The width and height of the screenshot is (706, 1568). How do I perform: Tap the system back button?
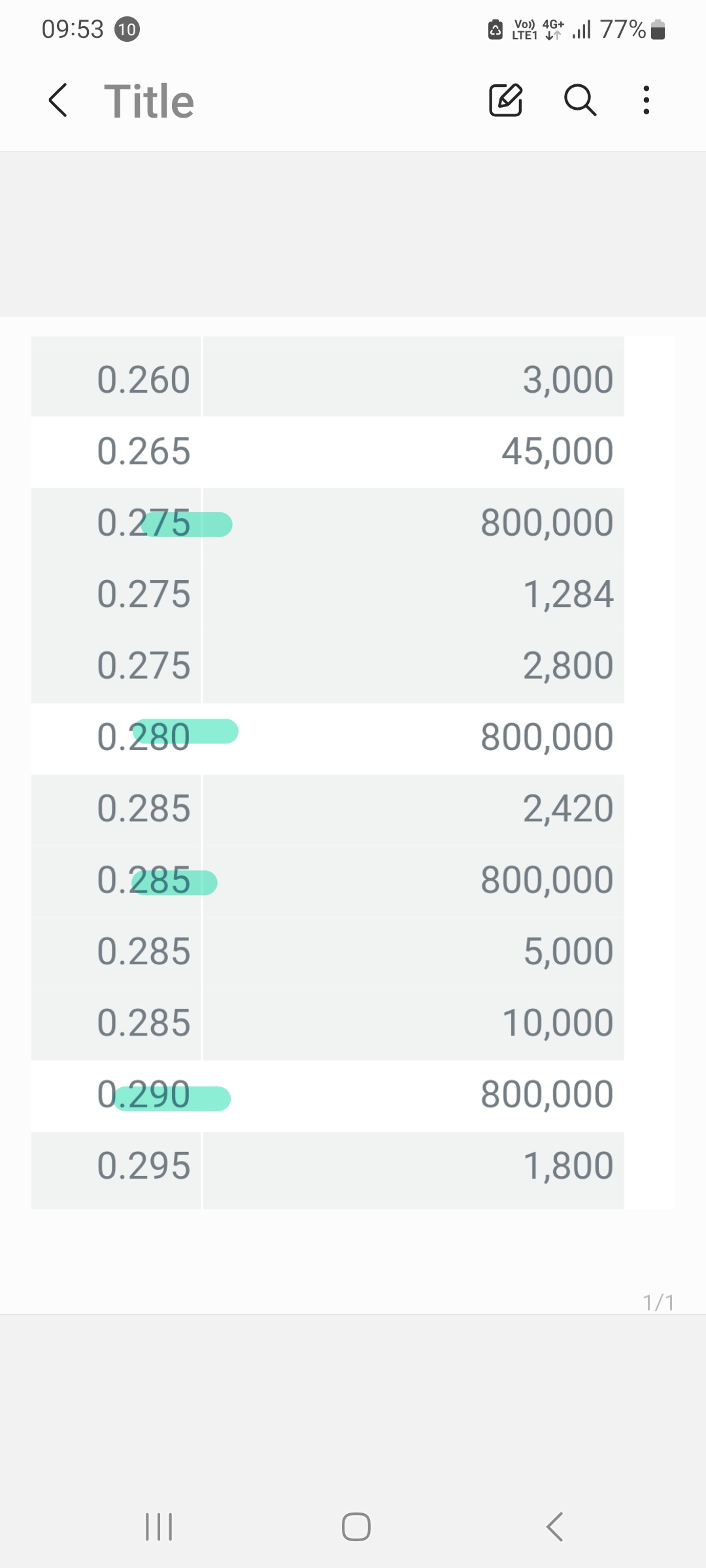554,1527
